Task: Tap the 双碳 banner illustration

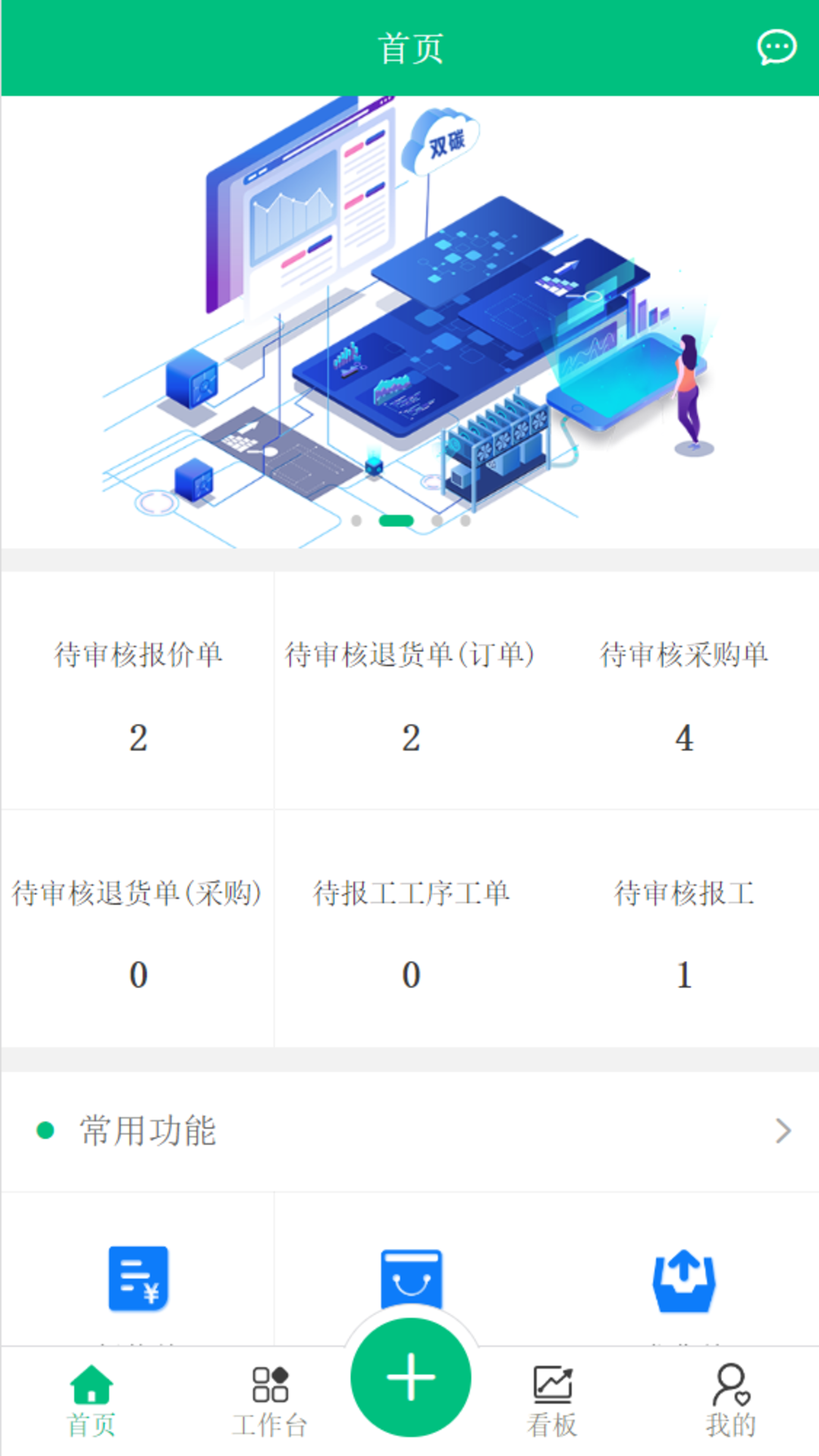Action: pyautogui.click(x=409, y=318)
